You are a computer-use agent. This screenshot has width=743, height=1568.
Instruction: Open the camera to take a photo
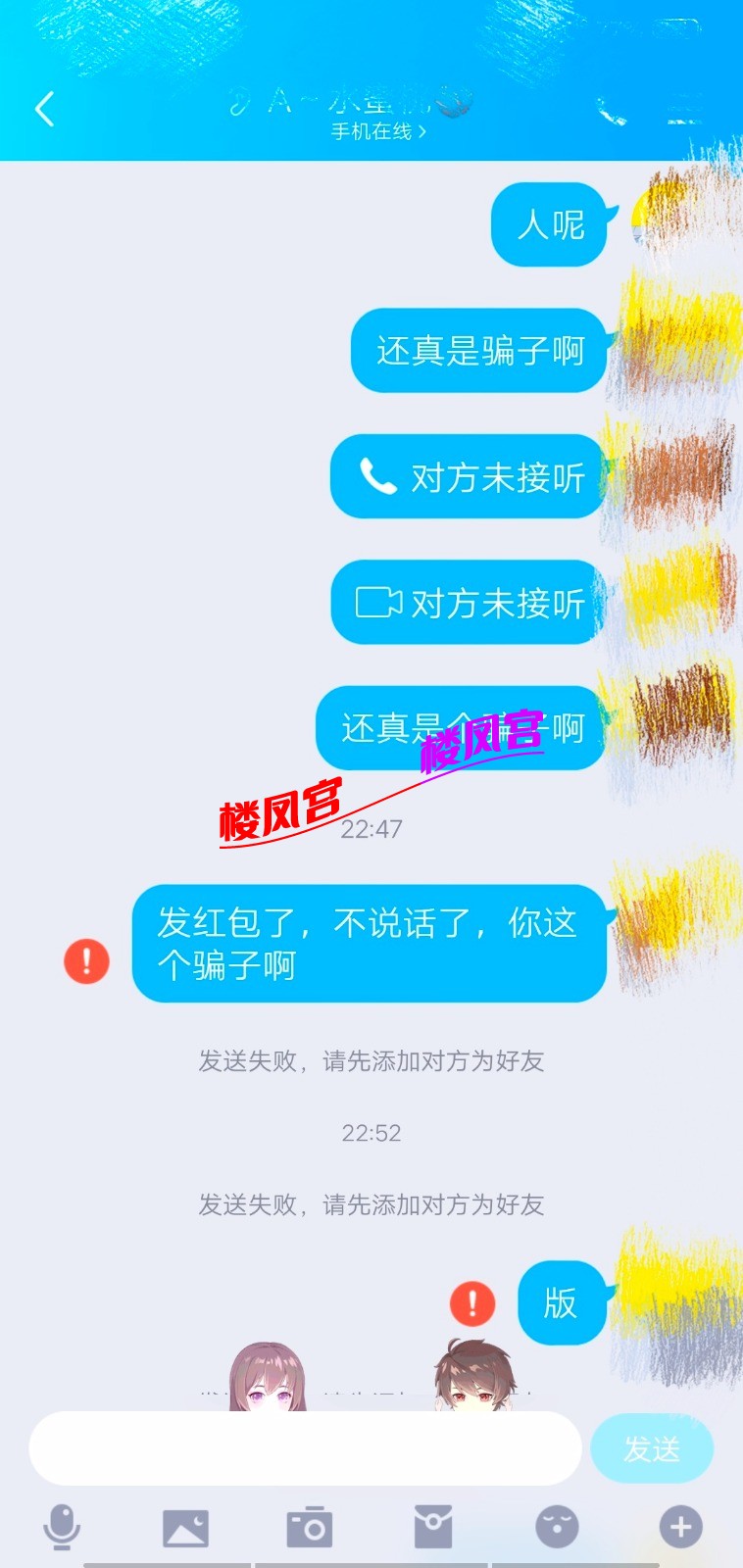tap(309, 1527)
